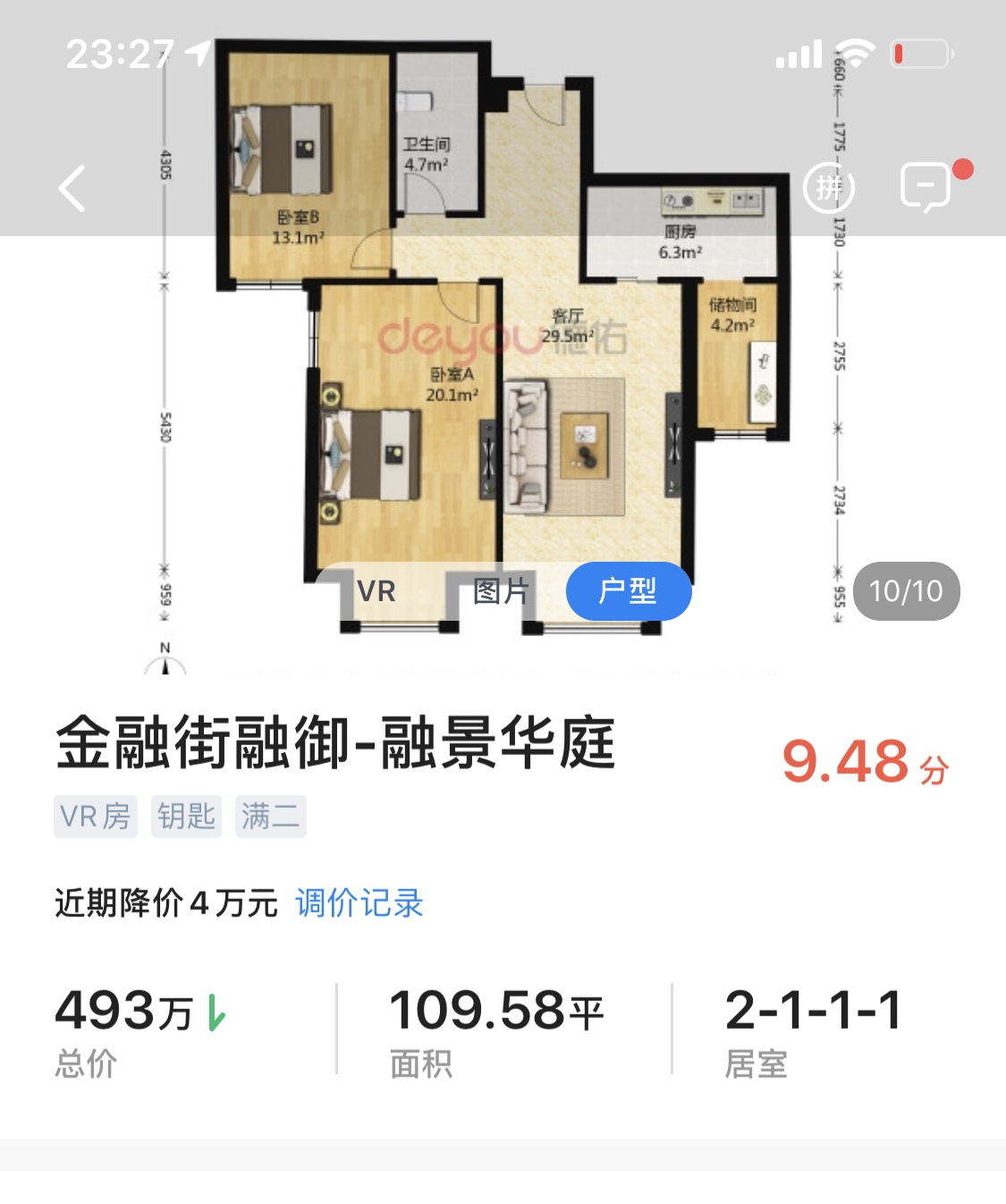Screen dimensions: 1006x1204
Task: Tap the 2-1-1-1 居室 layout info
Action: click(812, 1012)
